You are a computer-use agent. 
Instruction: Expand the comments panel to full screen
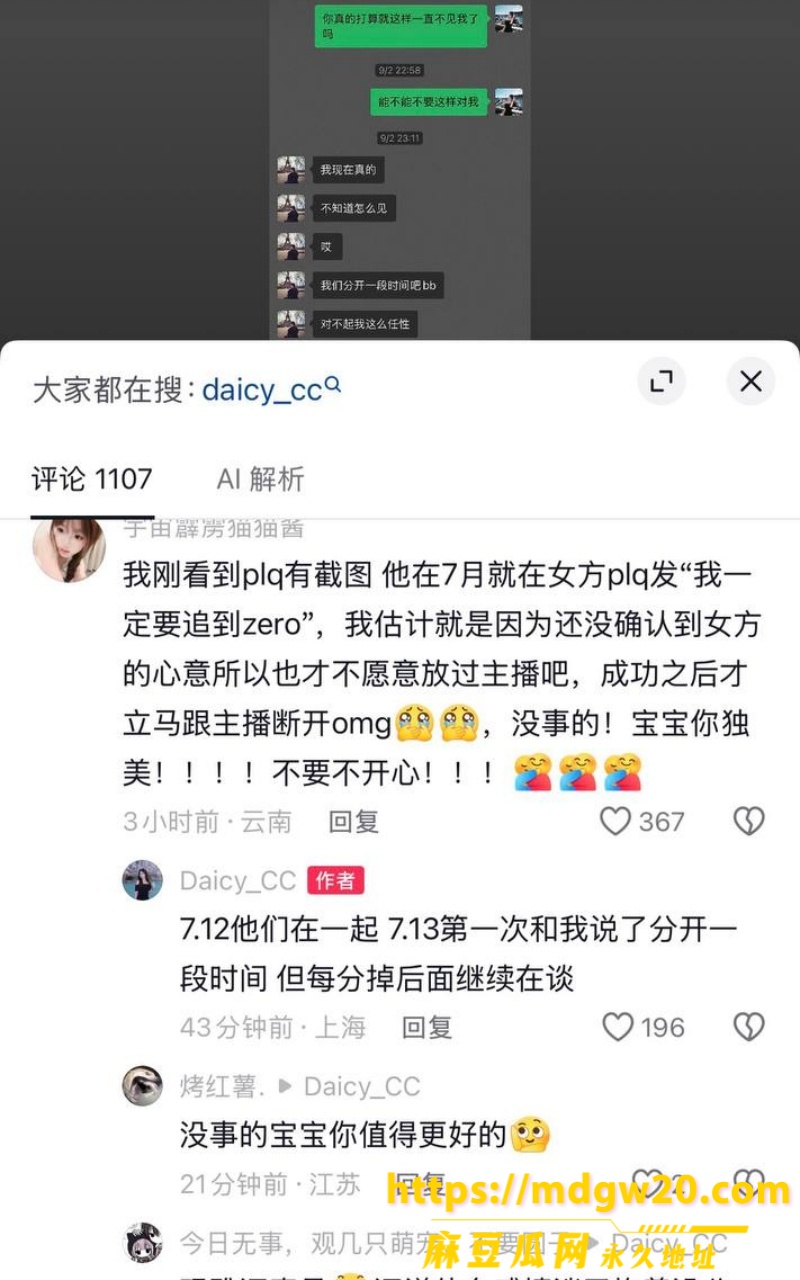coord(661,381)
